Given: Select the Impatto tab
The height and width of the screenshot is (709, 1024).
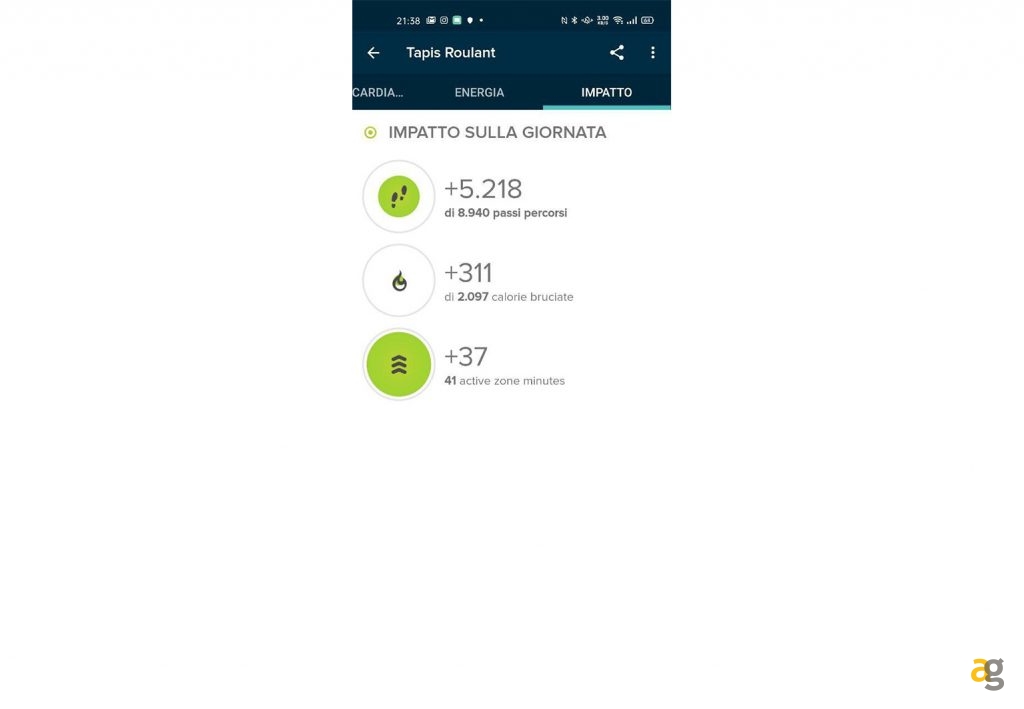Looking at the screenshot, I should pyautogui.click(x=606, y=92).
